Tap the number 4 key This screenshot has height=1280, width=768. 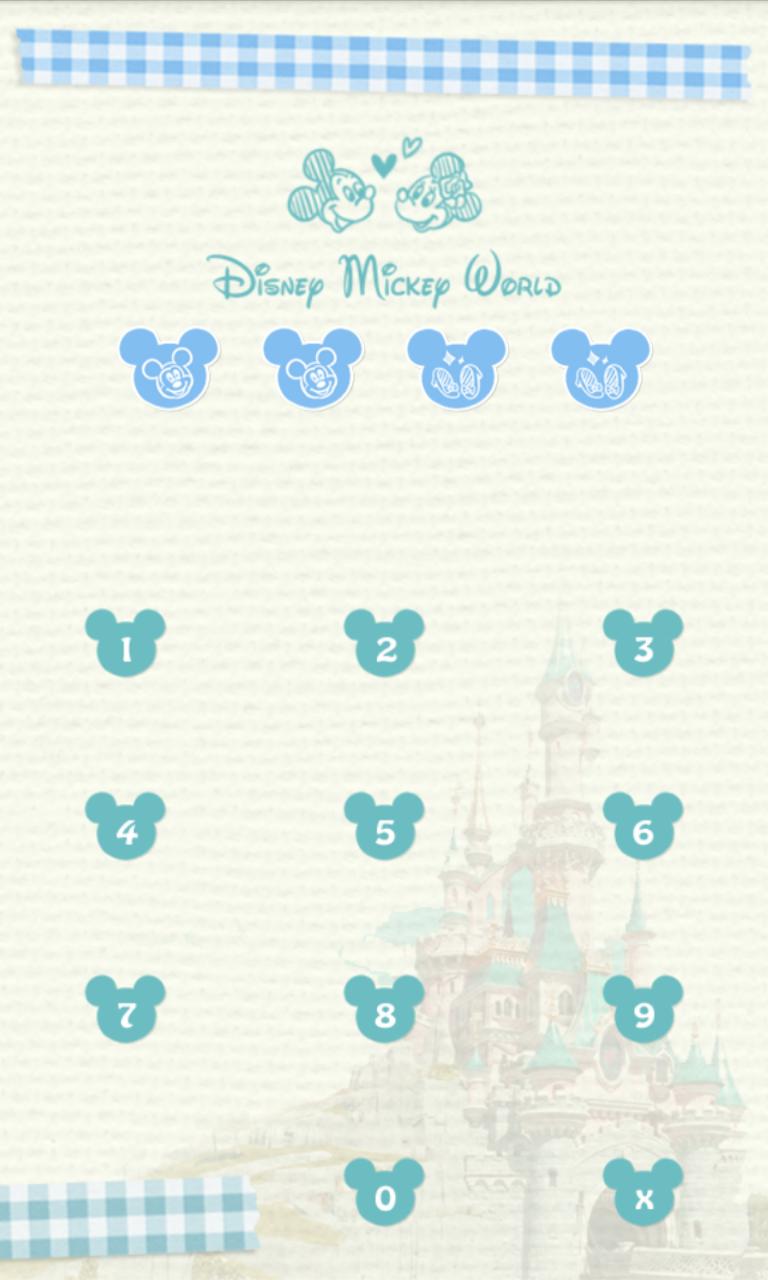tap(125, 829)
